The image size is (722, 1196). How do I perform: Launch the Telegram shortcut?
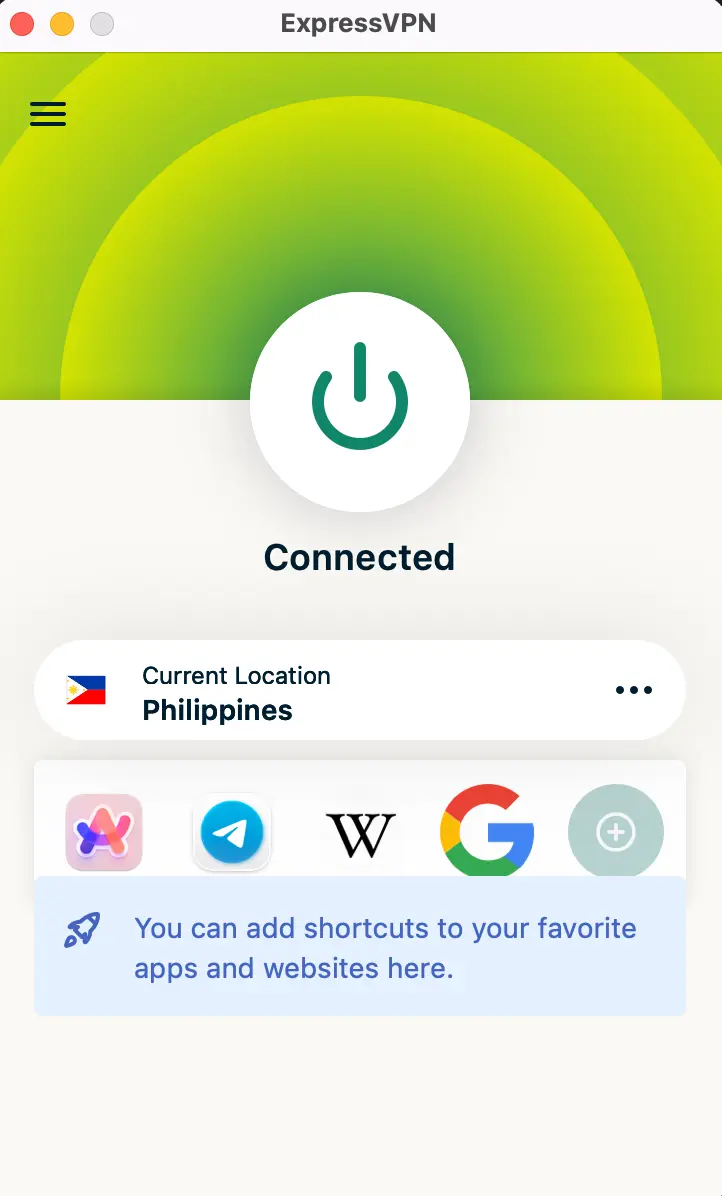[232, 832]
